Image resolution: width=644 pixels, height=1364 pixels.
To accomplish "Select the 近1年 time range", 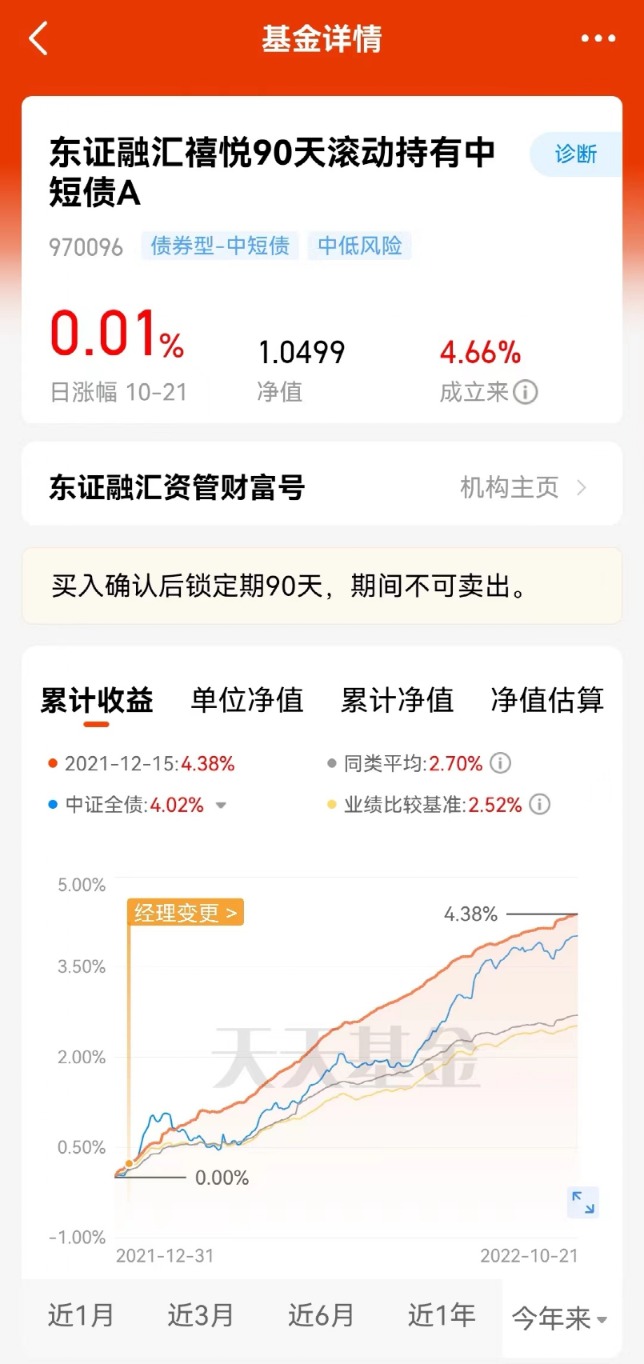I will click(x=441, y=1316).
